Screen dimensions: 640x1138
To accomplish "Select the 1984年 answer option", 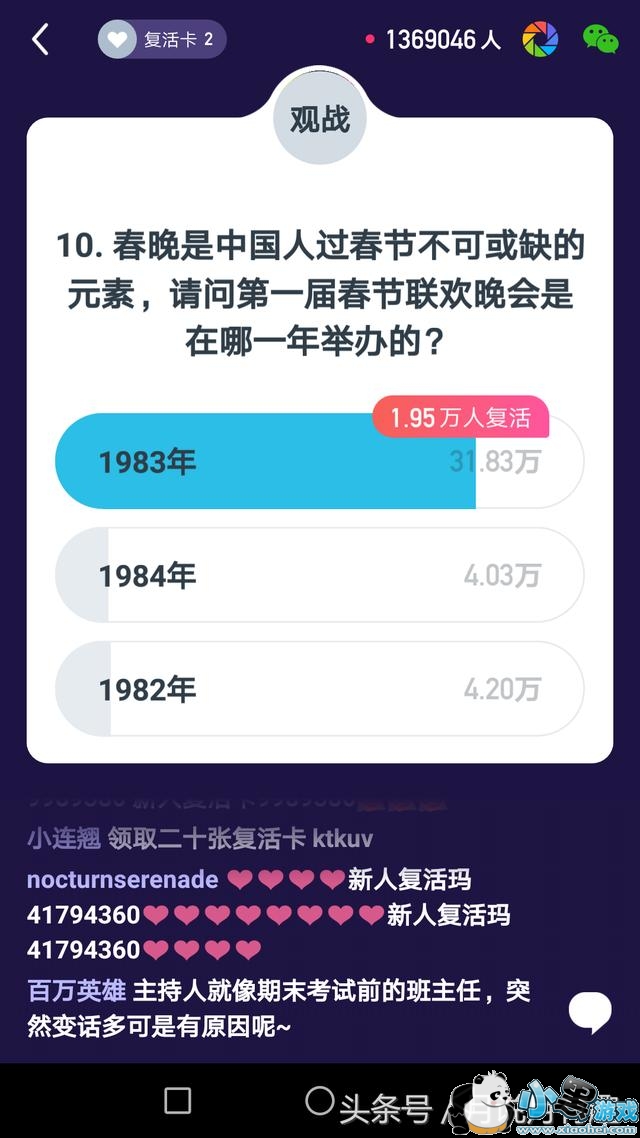I will tap(319, 576).
